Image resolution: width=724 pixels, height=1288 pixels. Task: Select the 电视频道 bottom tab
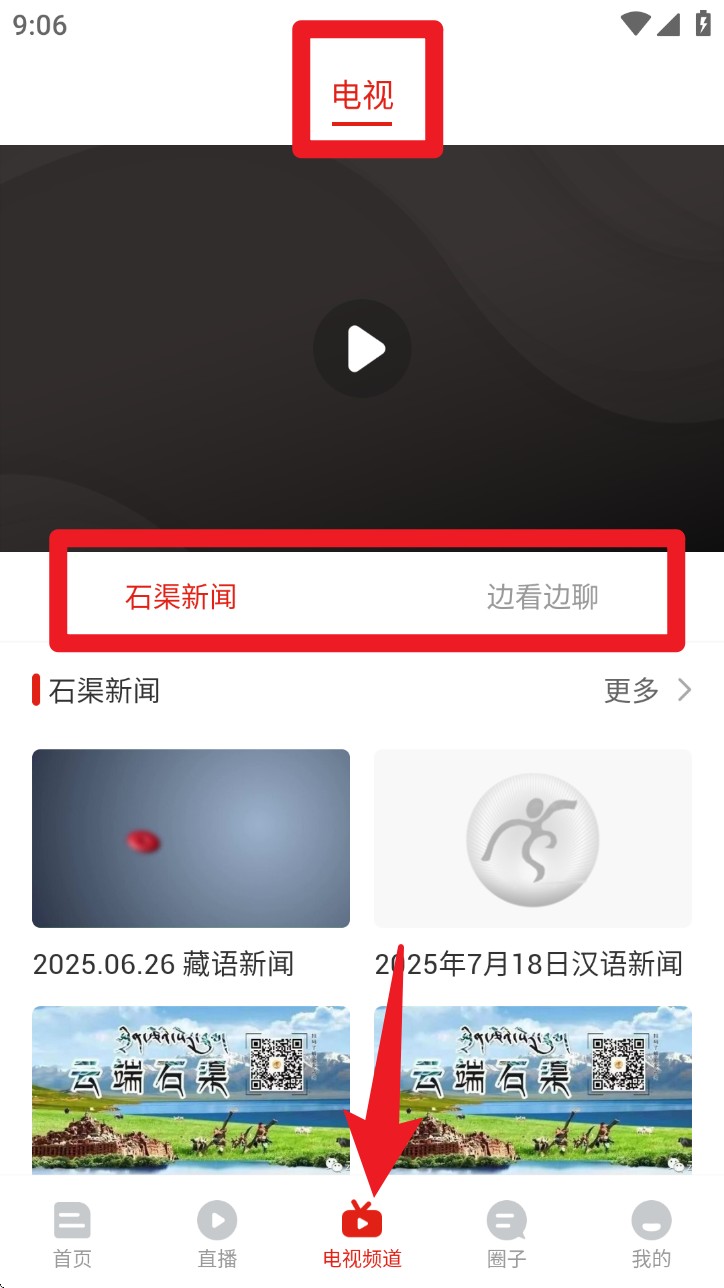(362, 1235)
